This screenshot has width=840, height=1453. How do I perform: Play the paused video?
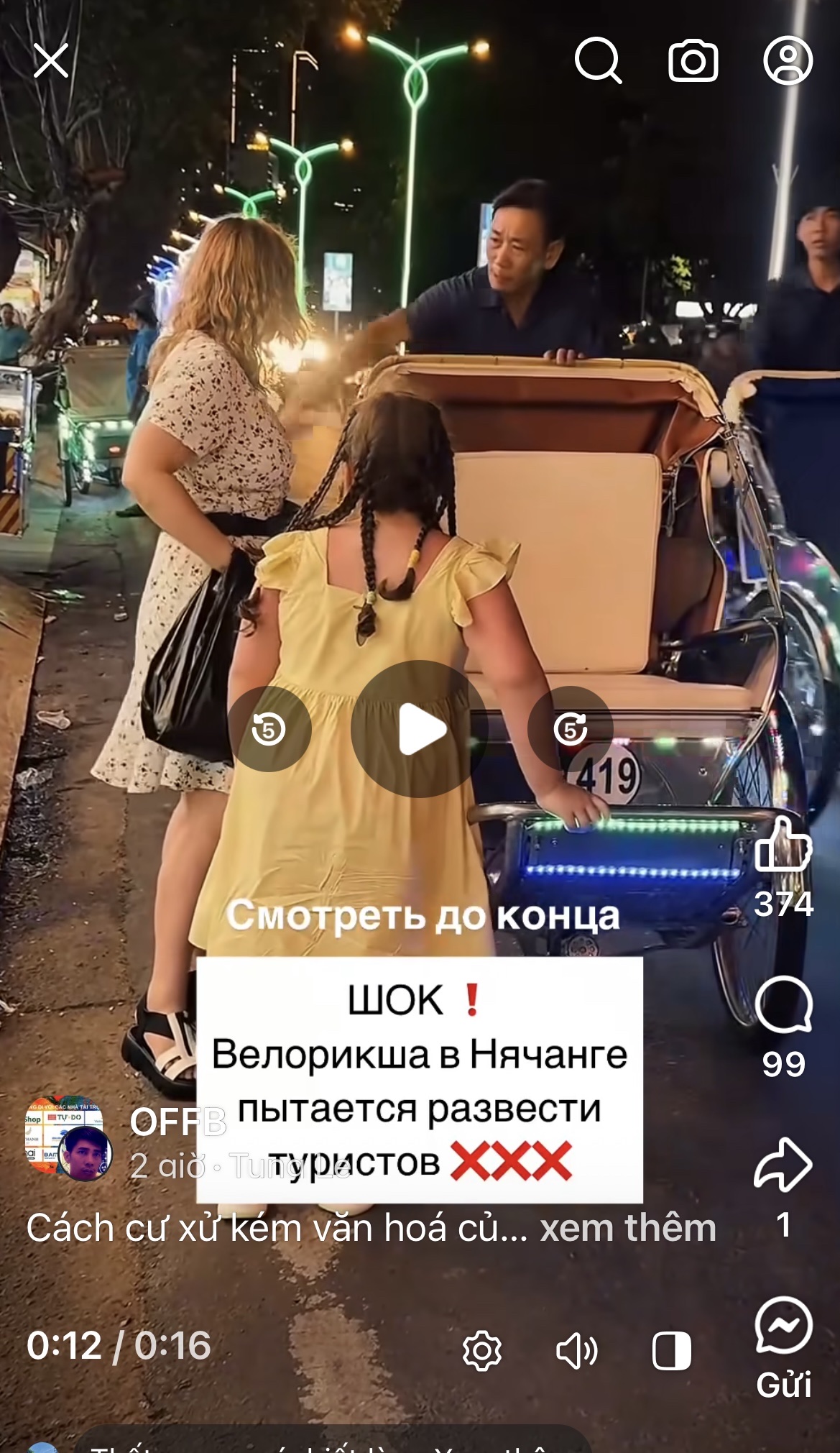420,728
